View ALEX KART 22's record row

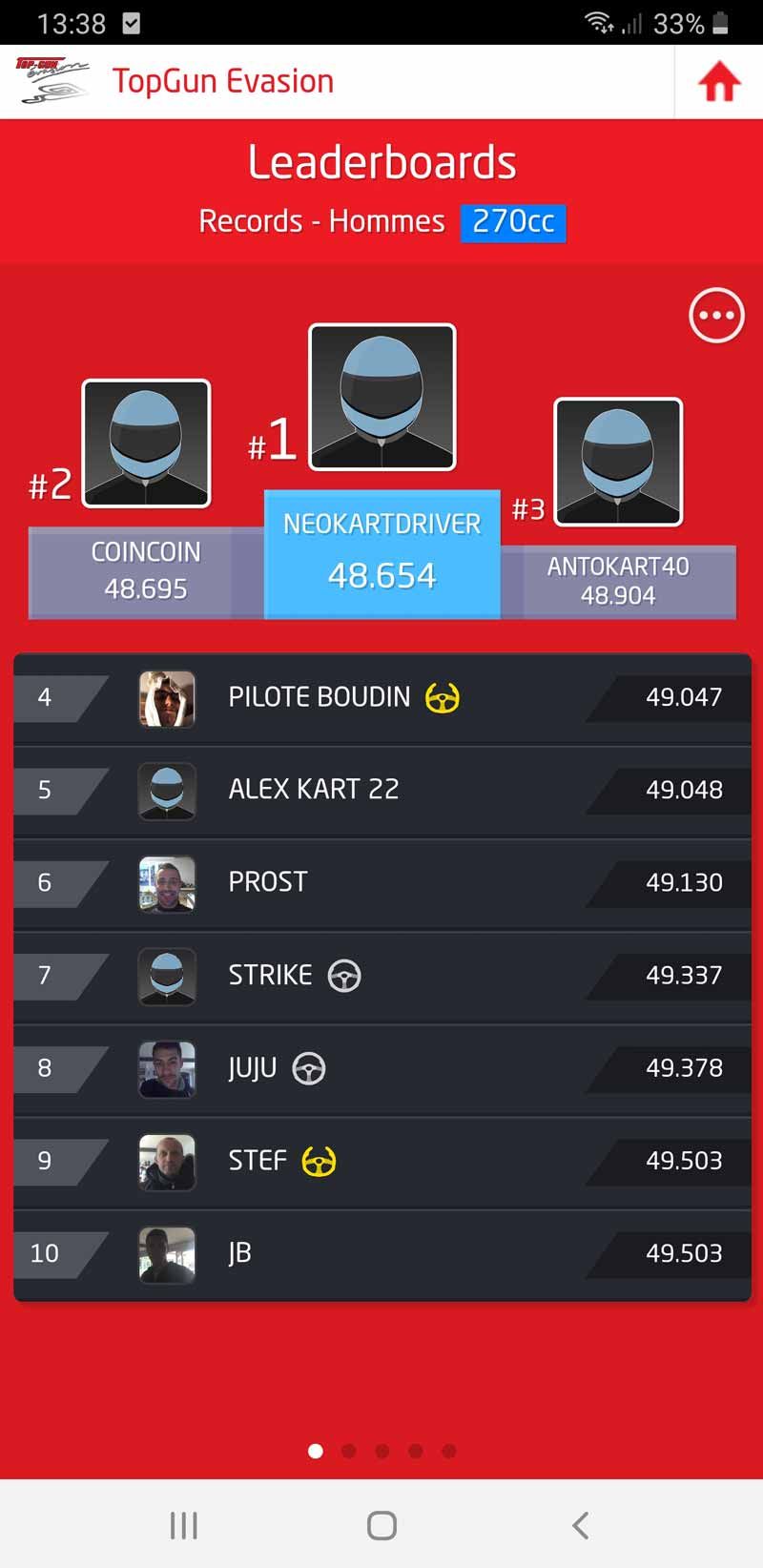pos(381,791)
